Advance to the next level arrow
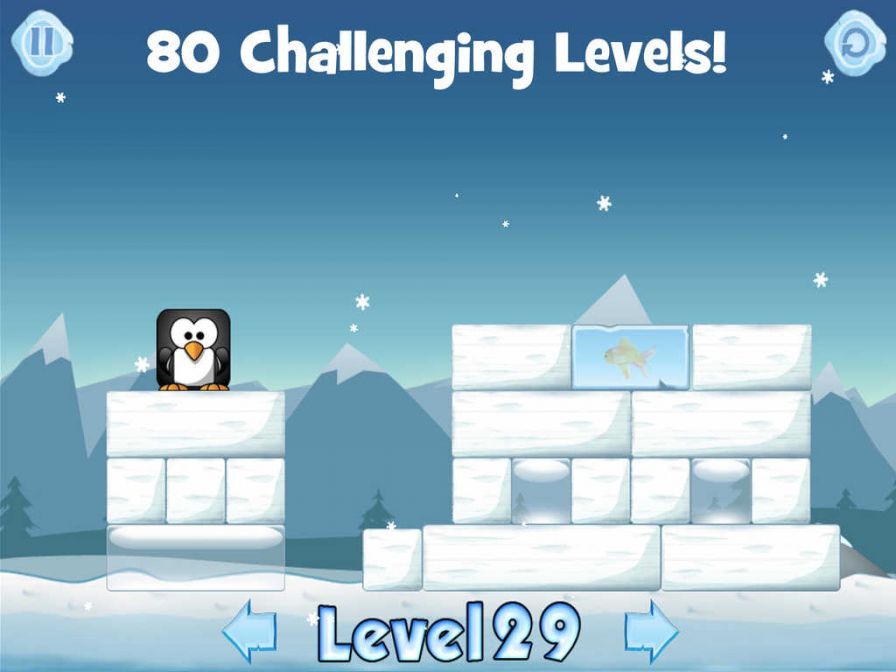 (x=651, y=631)
